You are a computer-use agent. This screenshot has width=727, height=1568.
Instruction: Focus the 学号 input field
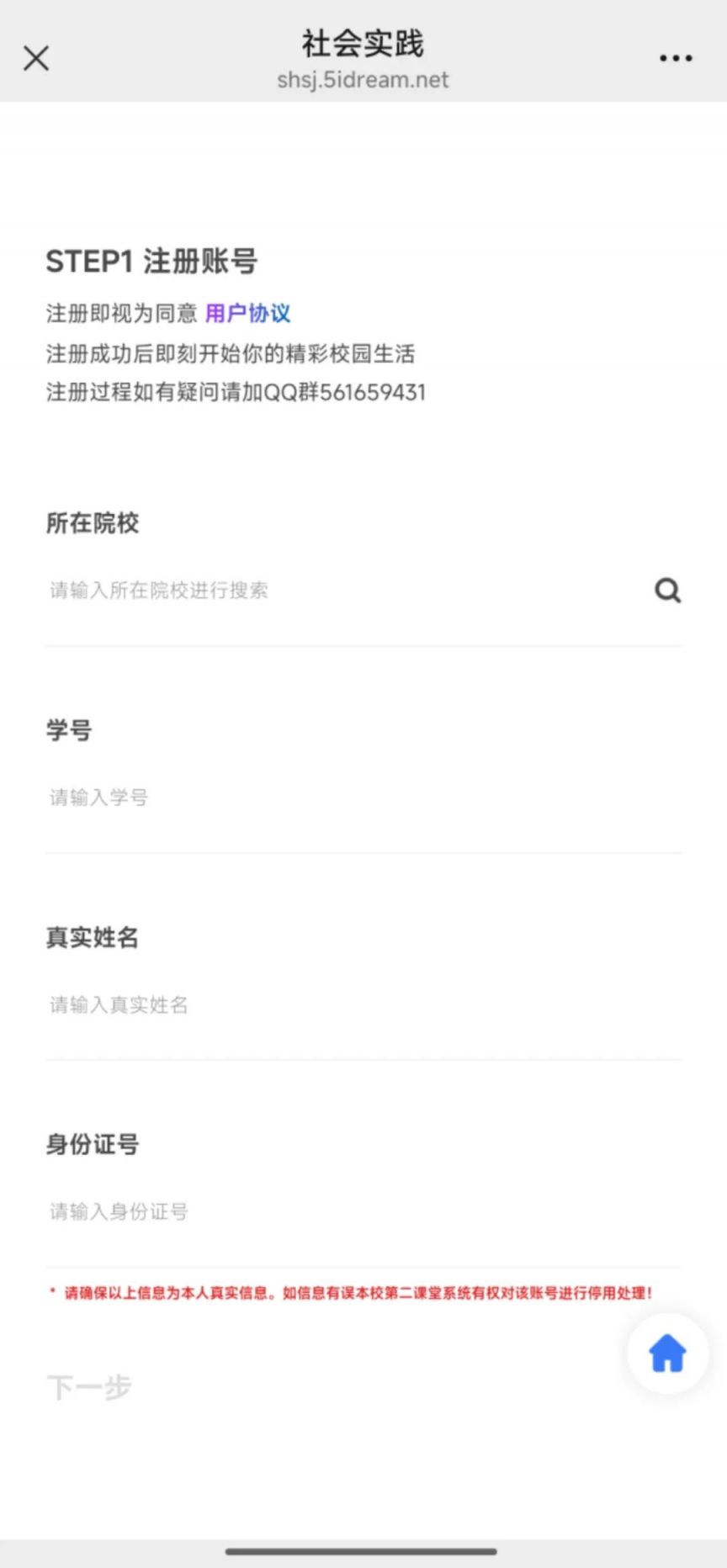tap(362, 797)
